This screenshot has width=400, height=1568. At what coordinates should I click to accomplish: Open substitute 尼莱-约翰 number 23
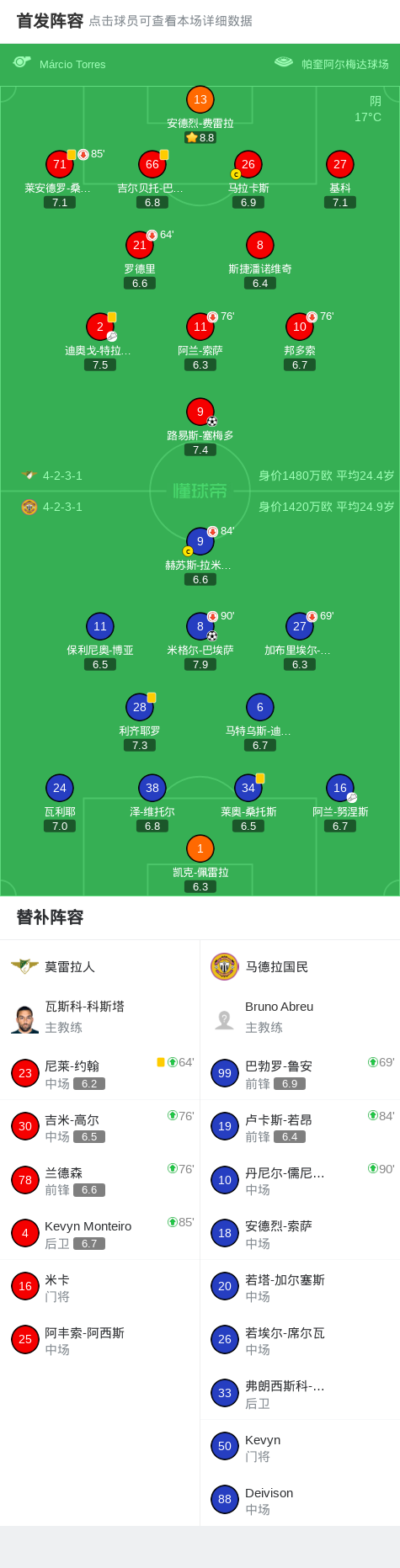click(100, 1073)
